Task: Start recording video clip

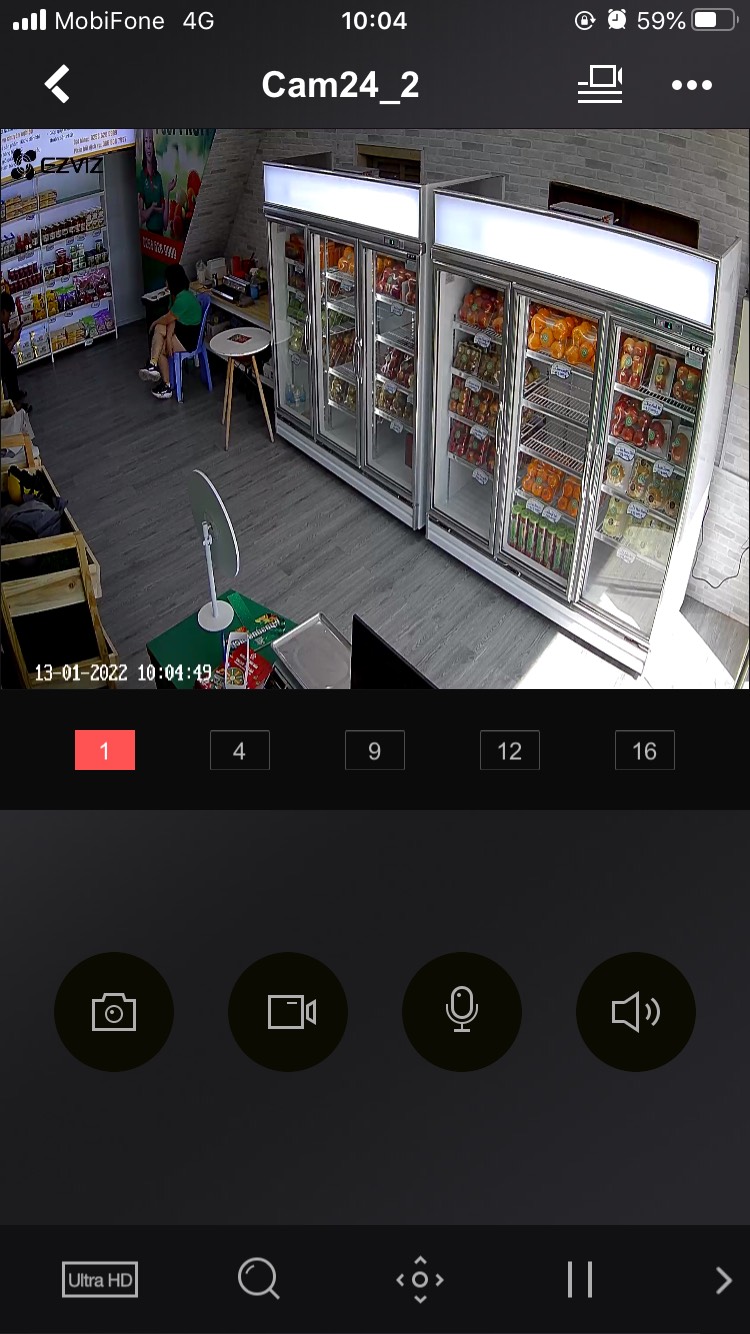Action: (288, 1012)
